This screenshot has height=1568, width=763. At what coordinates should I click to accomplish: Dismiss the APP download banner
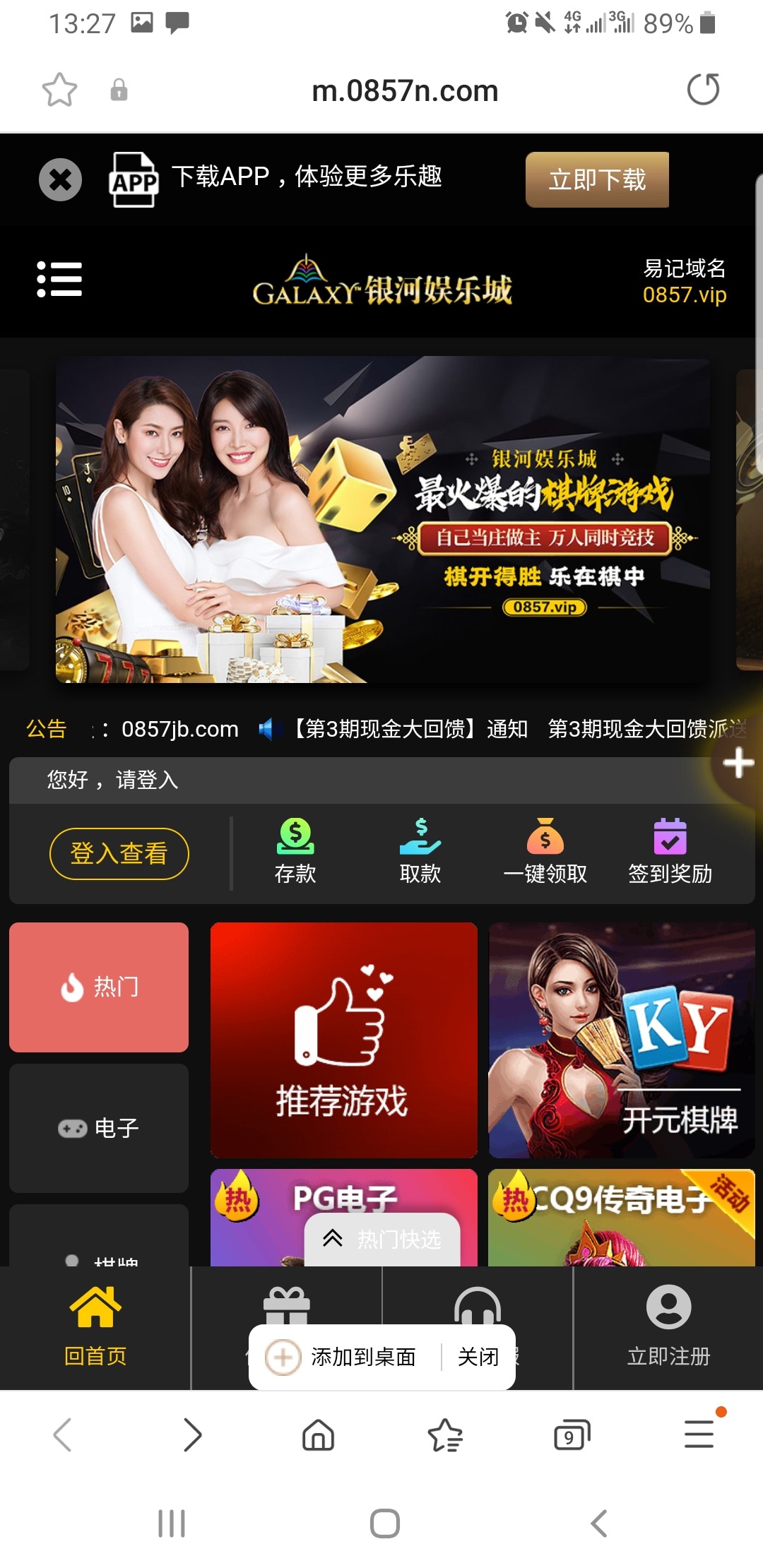(60, 179)
